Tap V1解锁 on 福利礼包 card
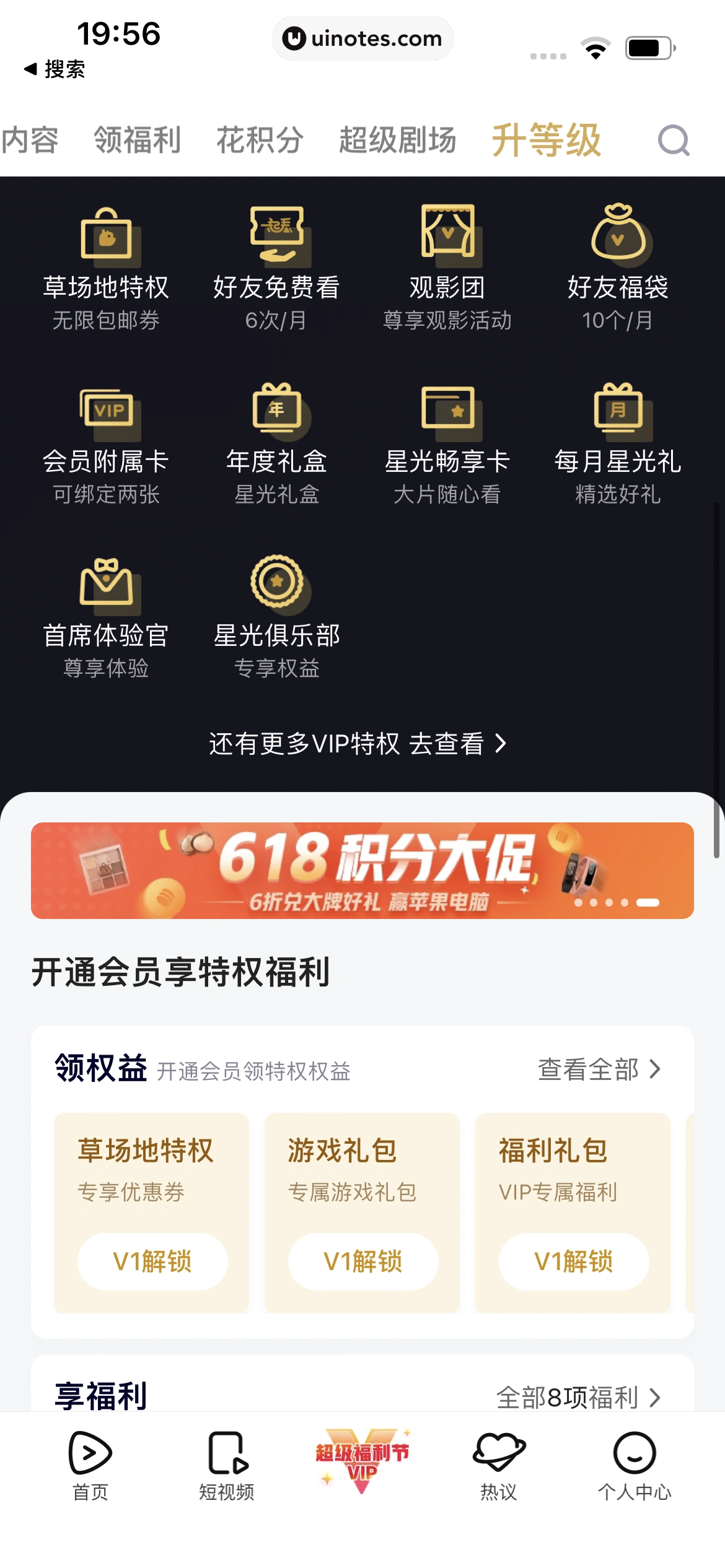Viewport: 725px width, 1568px height. pos(574,1261)
